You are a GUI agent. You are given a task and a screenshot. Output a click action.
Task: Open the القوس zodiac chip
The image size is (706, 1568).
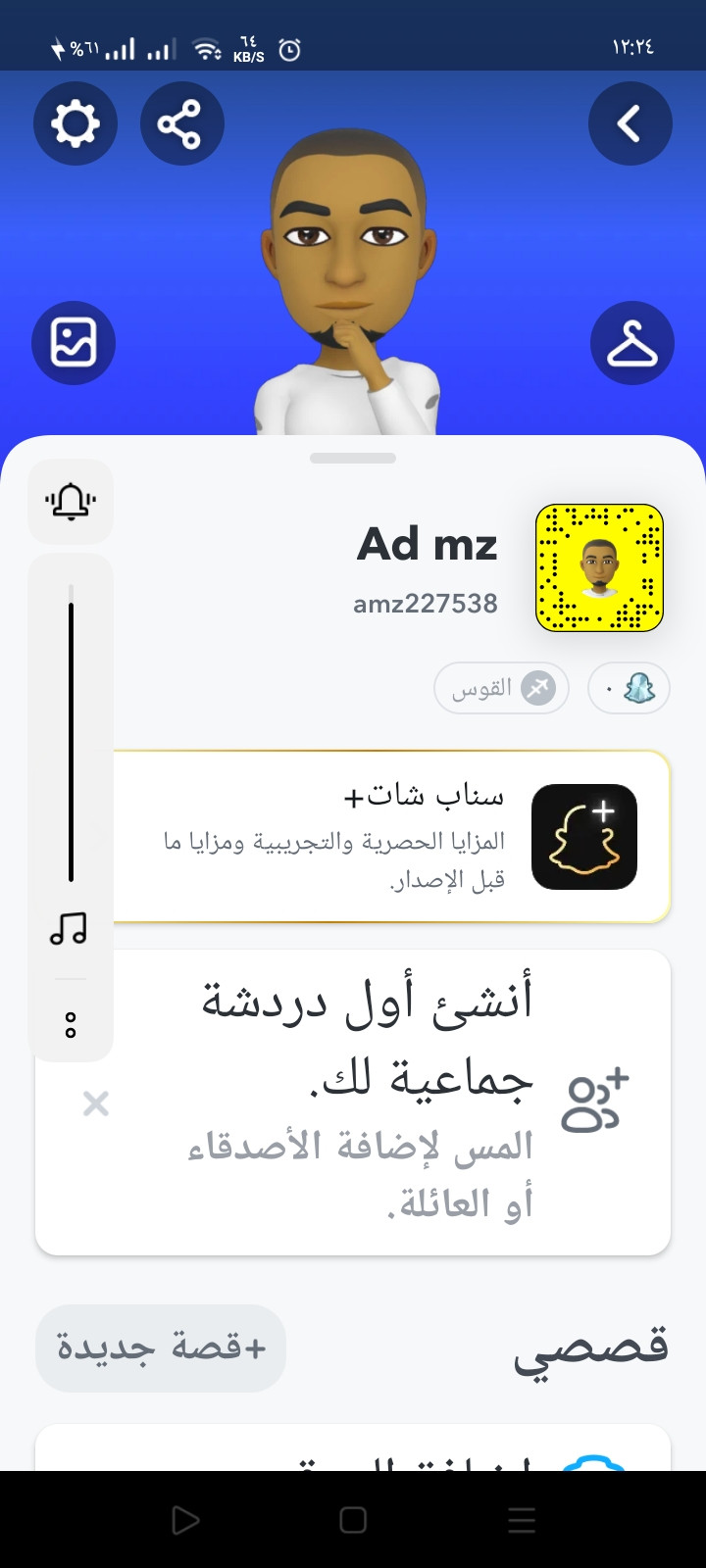point(501,689)
